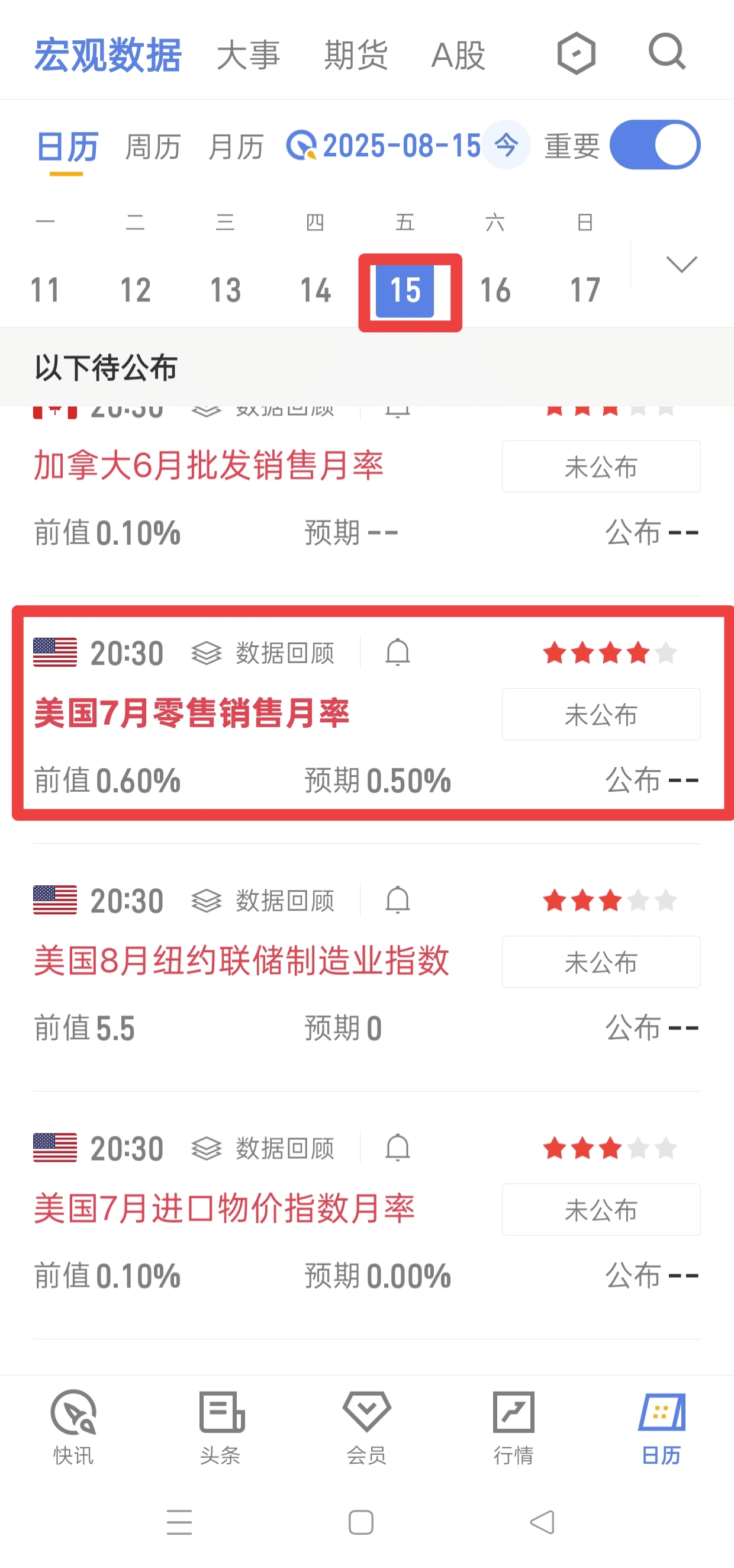
Task: Open 数据回顾 for 美国7月进口物价指数月率
Action: [x=263, y=1148]
